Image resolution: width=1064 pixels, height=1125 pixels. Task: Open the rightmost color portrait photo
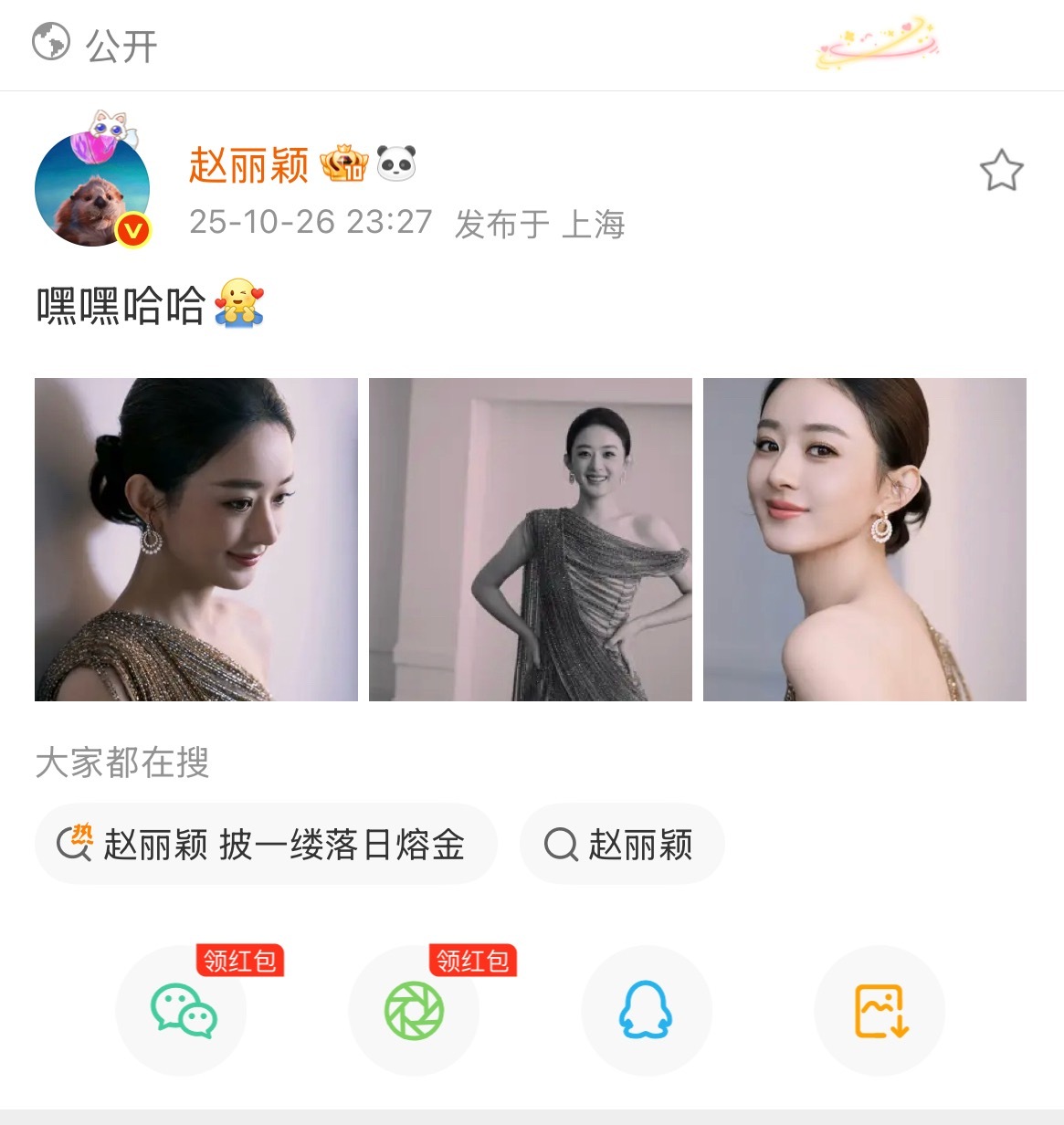pyautogui.click(x=866, y=539)
